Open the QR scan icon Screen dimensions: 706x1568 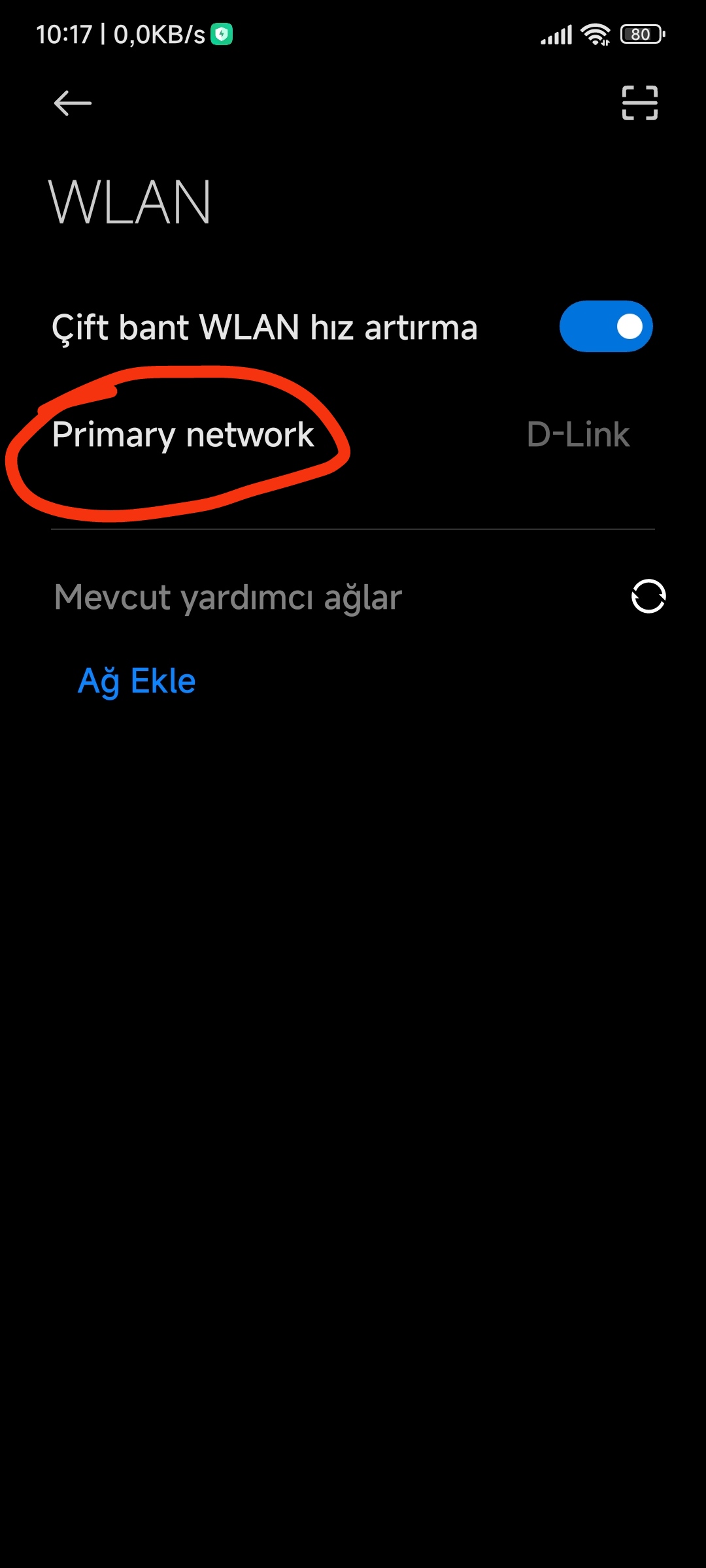tap(639, 103)
